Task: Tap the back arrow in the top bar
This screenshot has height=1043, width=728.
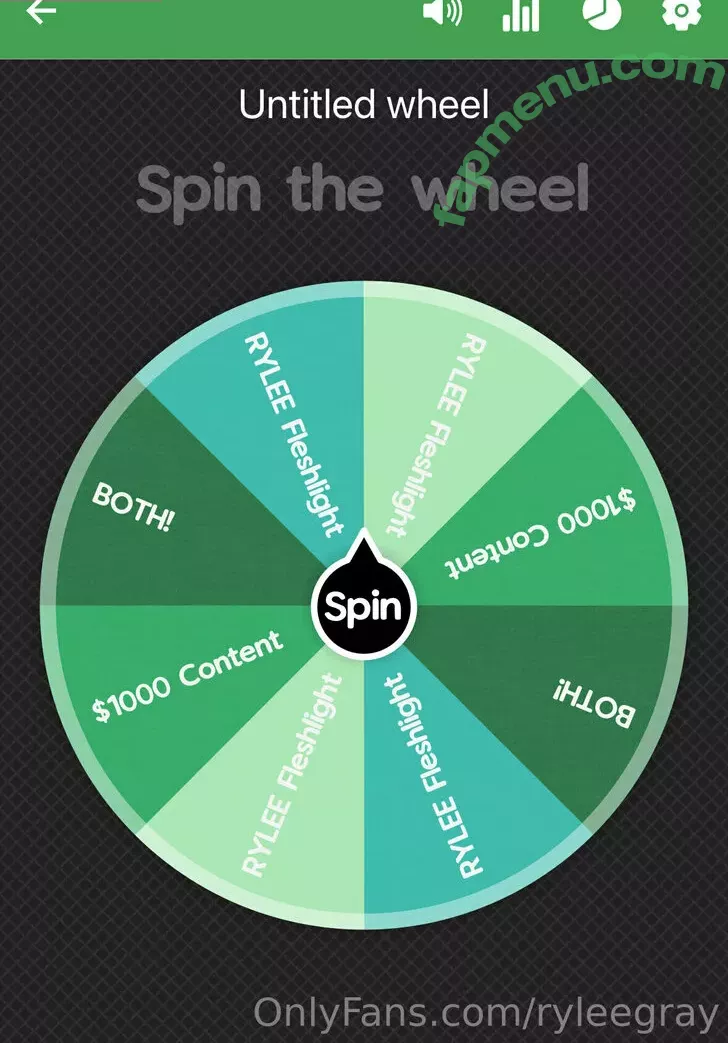Action: click(x=41, y=12)
